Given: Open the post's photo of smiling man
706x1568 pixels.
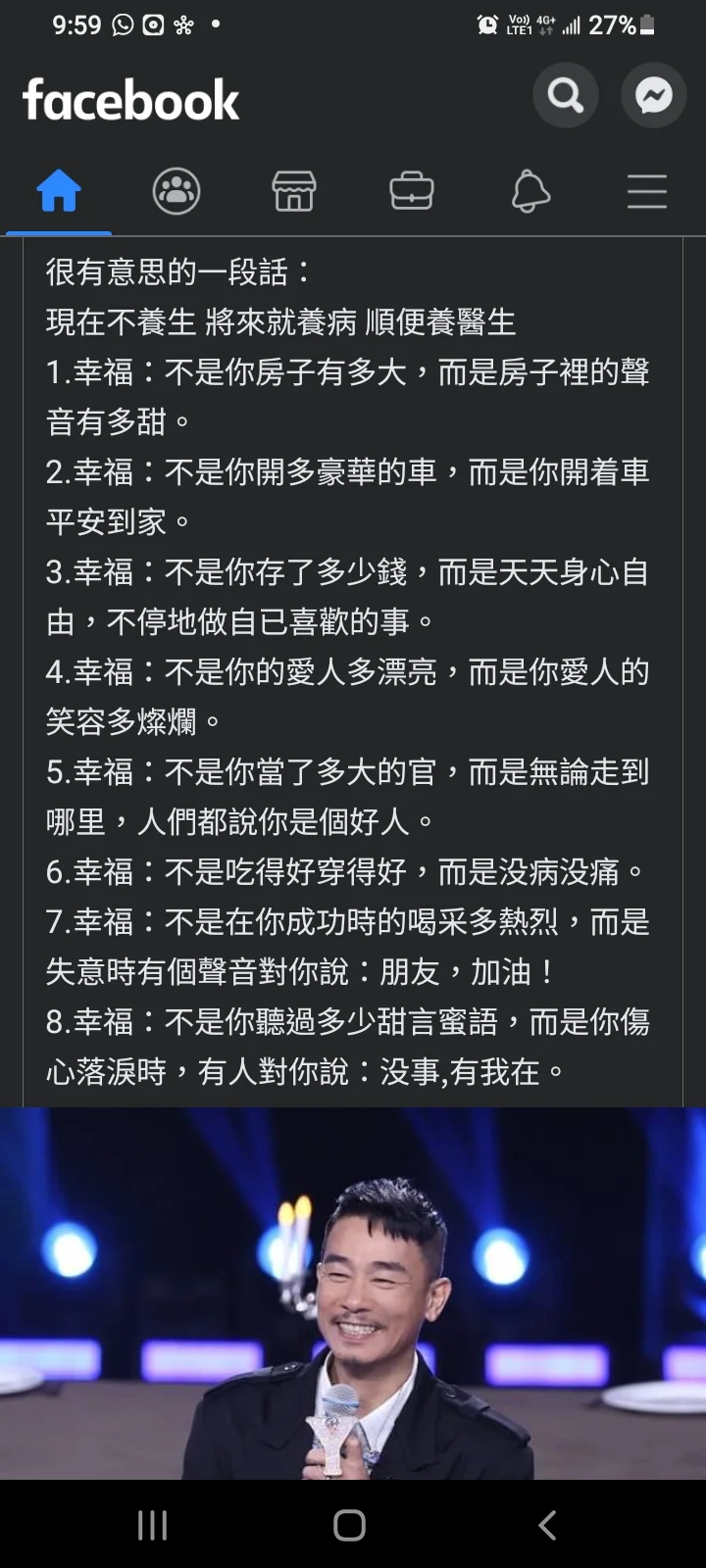Looking at the screenshot, I should 353,1294.
